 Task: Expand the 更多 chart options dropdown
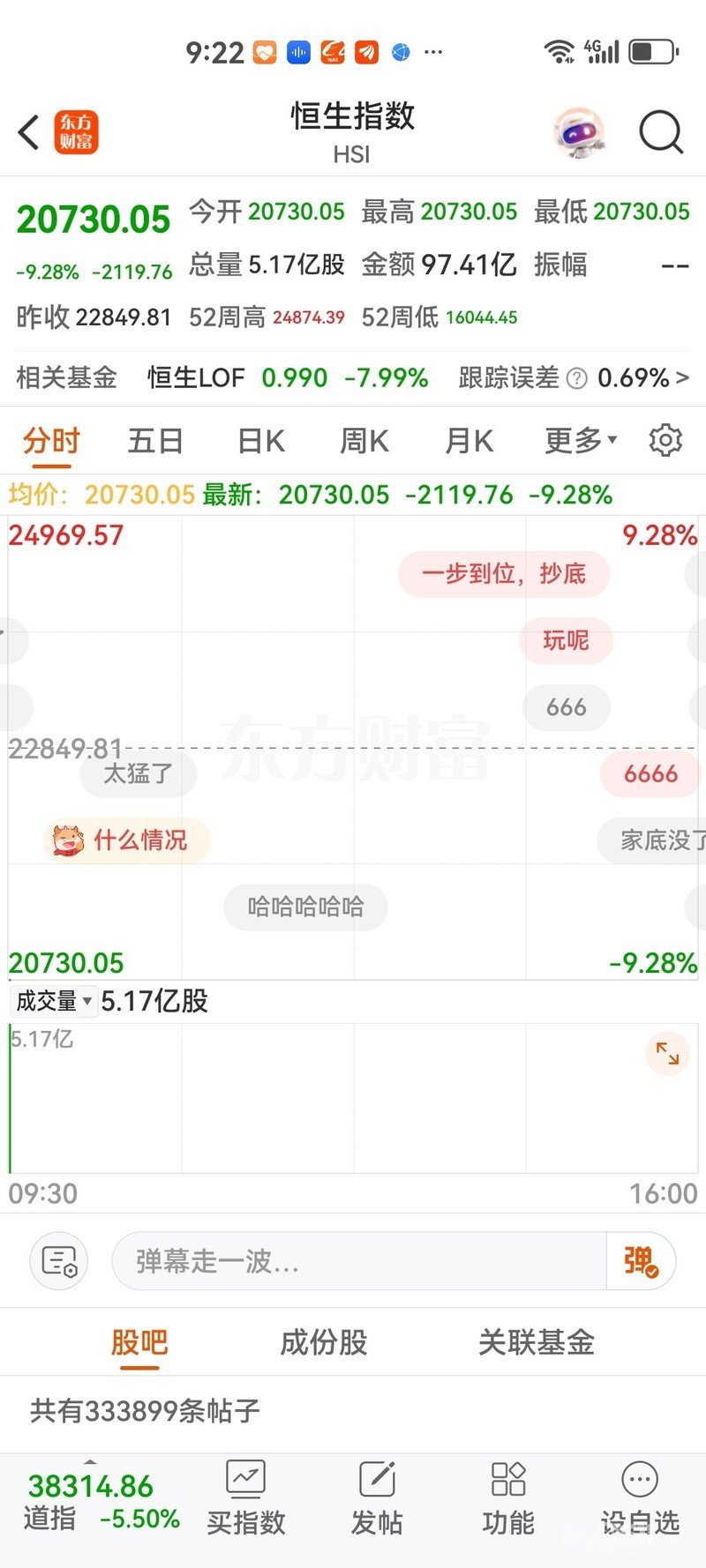point(580,440)
